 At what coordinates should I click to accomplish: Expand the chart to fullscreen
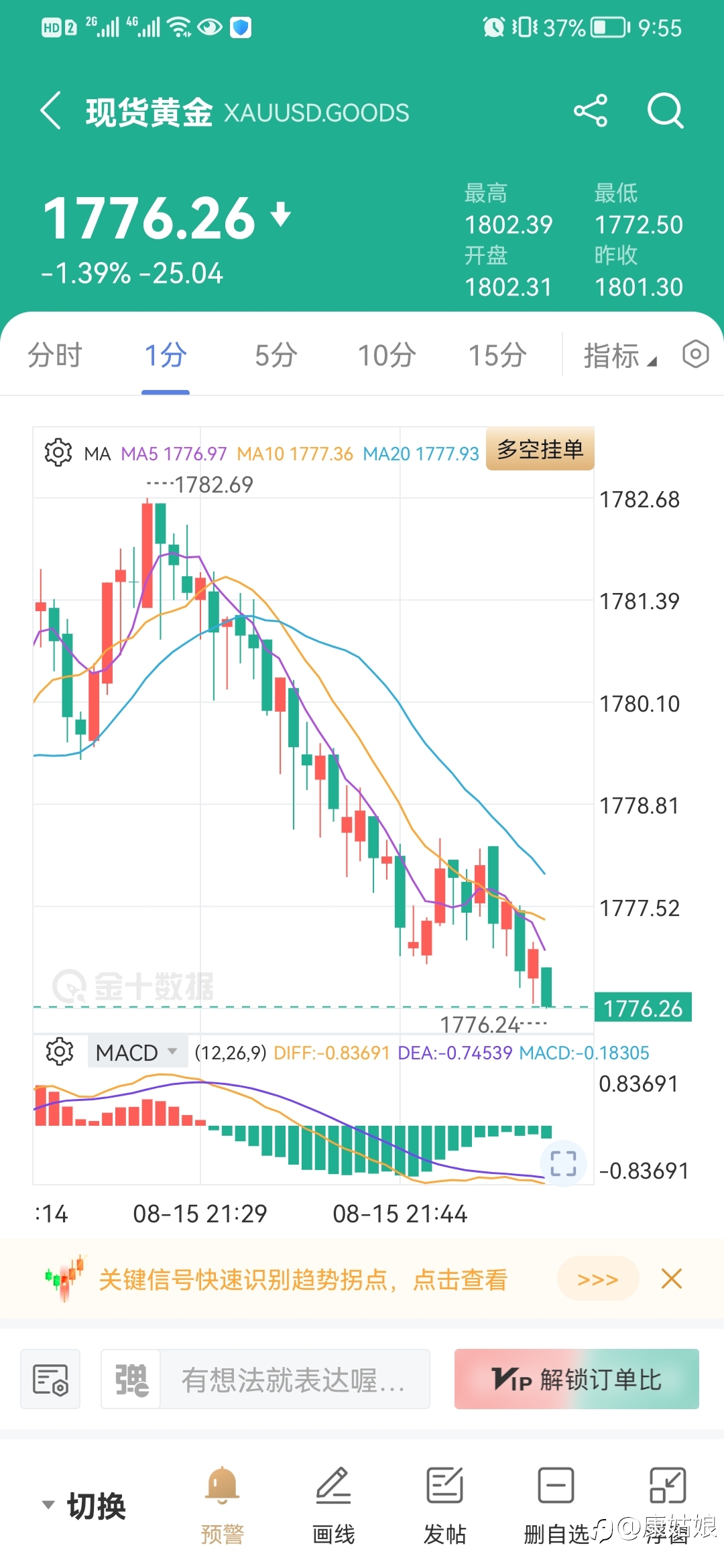coord(563,1163)
